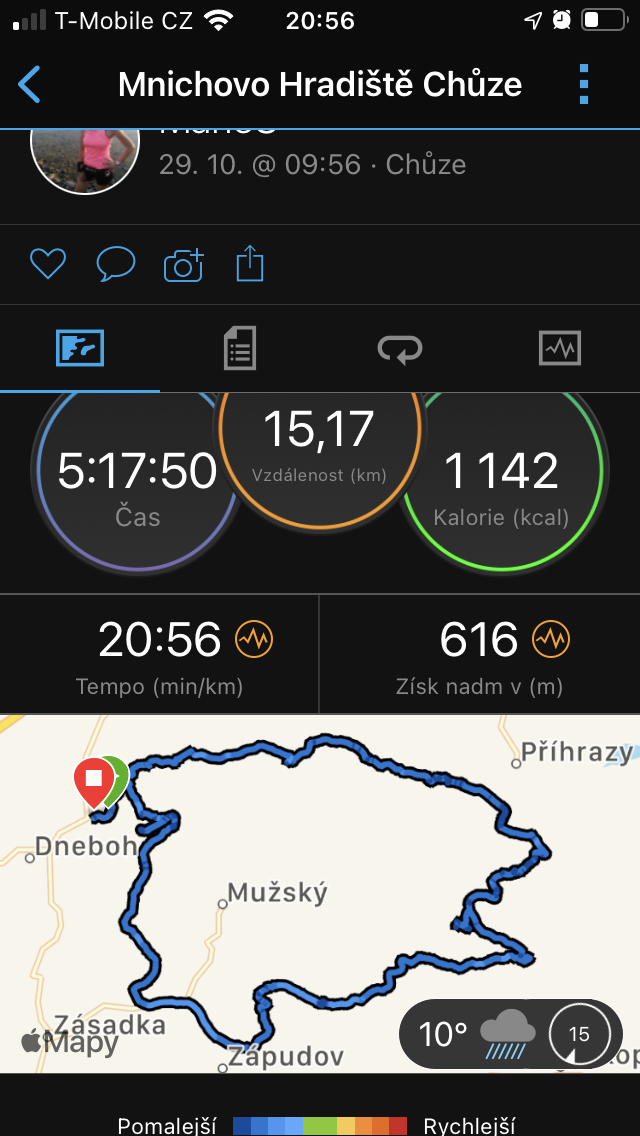Image resolution: width=640 pixels, height=1136 pixels.
Task: Open the three-dot overflow menu
Action: point(584,85)
